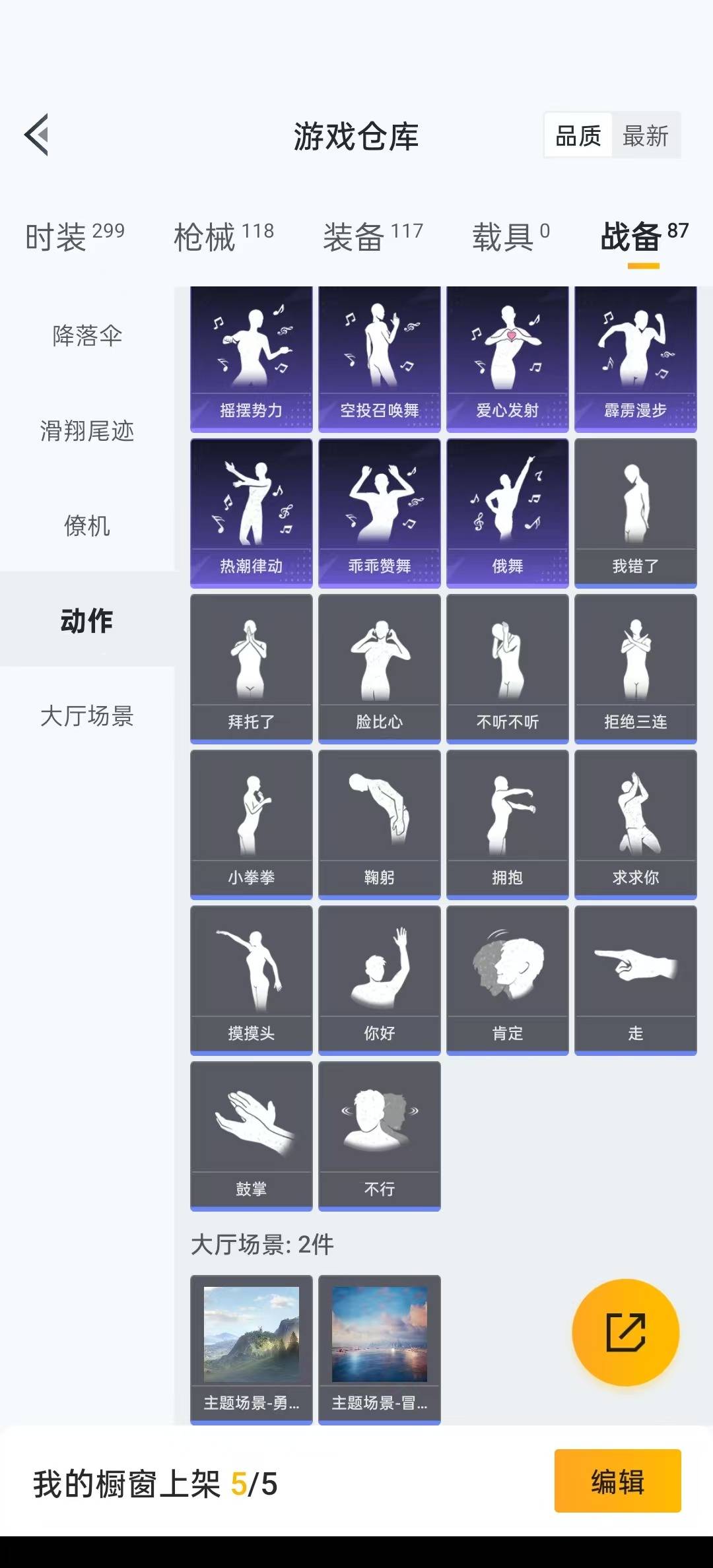Open the 僚机 side category
The width and height of the screenshot is (713, 1568).
[x=87, y=526]
